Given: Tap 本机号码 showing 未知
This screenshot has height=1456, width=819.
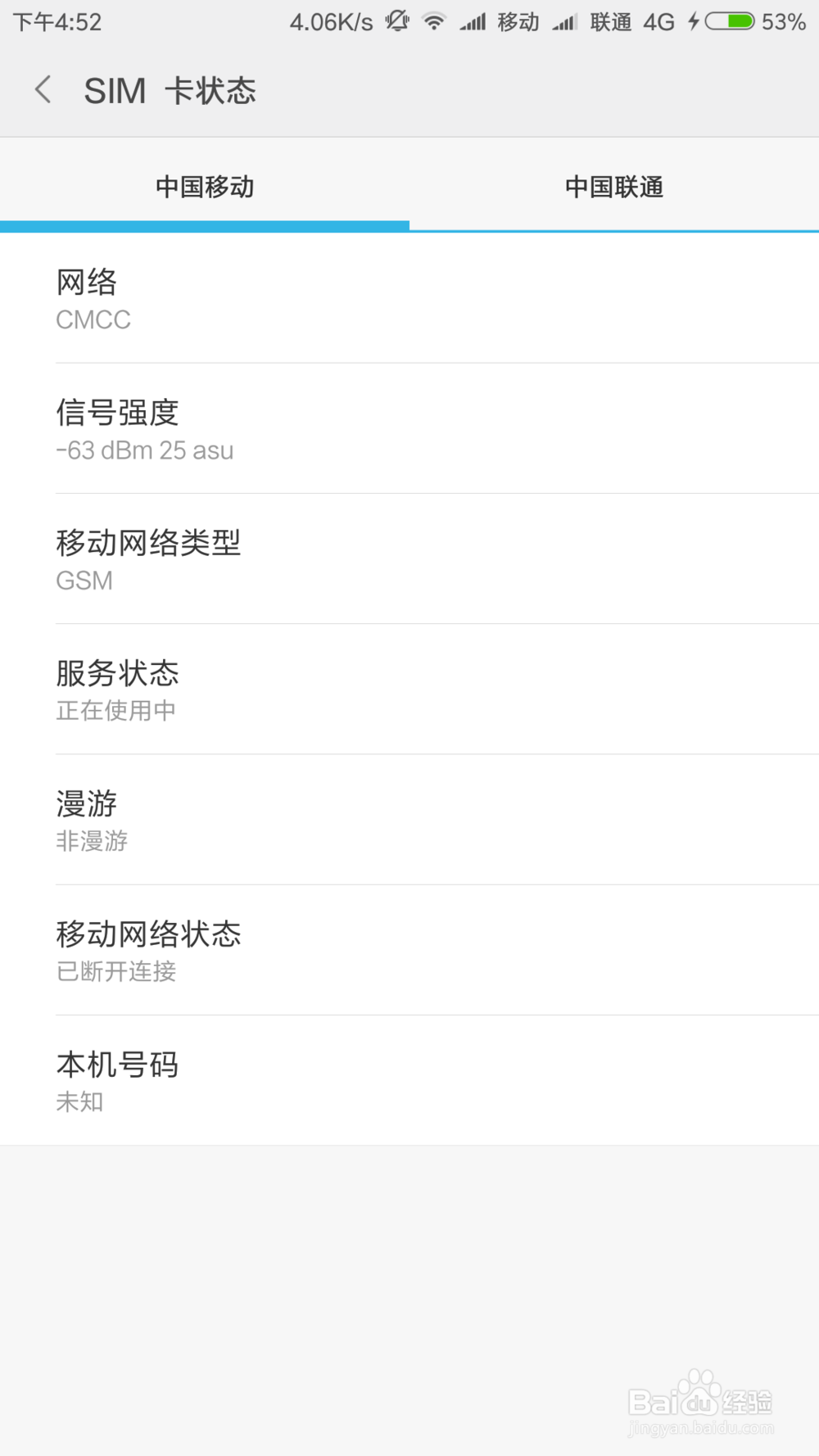Looking at the screenshot, I should (x=409, y=1081).
